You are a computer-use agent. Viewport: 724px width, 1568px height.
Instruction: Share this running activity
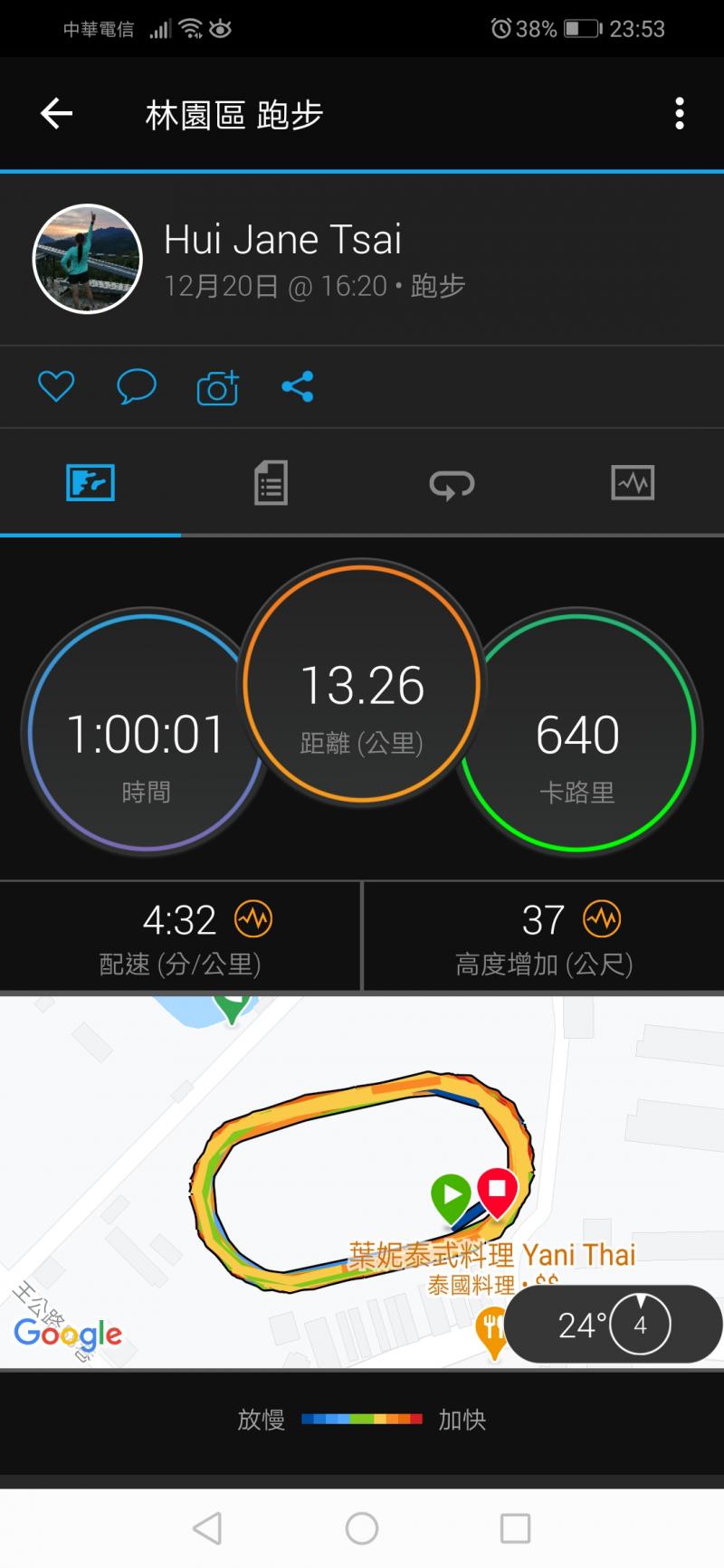[x=298, y=387]
